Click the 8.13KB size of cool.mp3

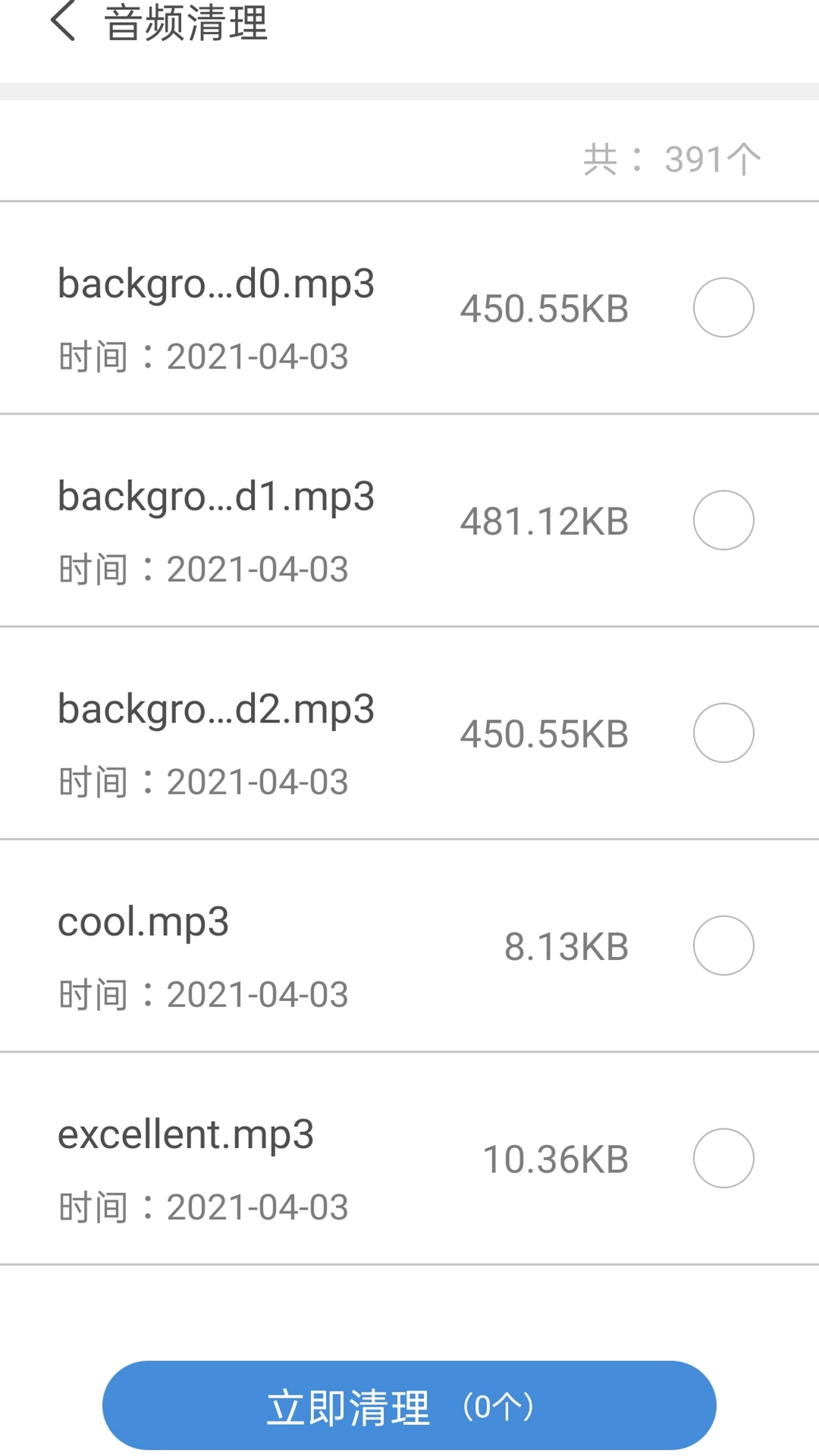click(x=567, y=946)
